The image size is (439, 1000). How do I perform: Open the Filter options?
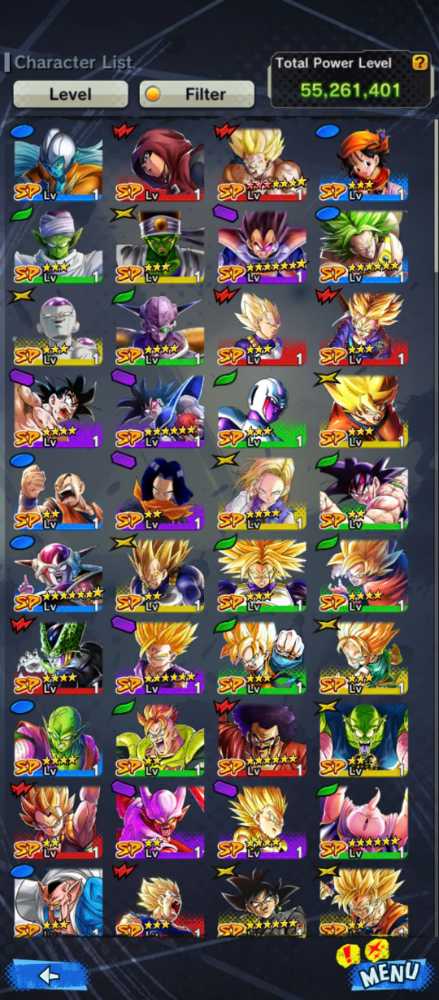(197, 94)
